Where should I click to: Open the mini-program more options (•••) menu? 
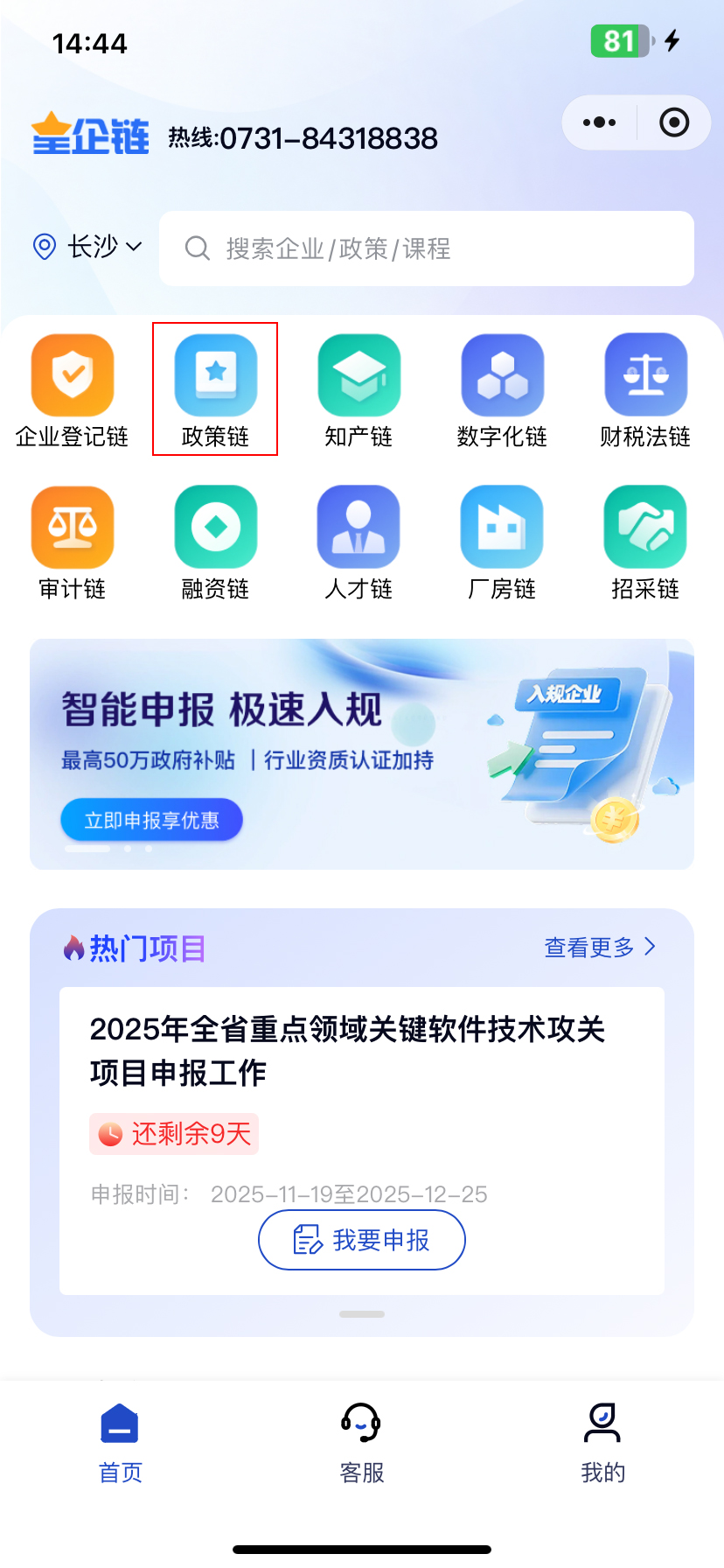click(599, 122)
